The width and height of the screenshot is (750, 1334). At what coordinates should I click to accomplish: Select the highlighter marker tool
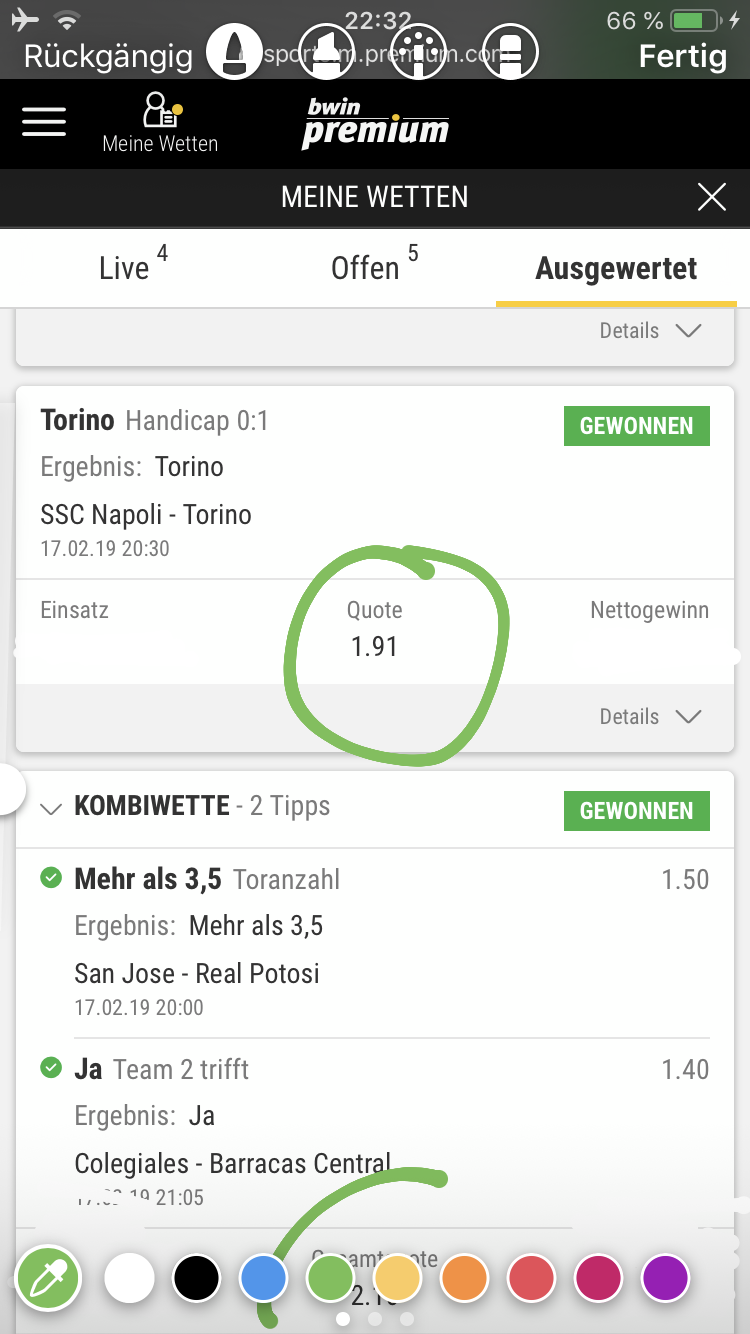pos(327,50)
